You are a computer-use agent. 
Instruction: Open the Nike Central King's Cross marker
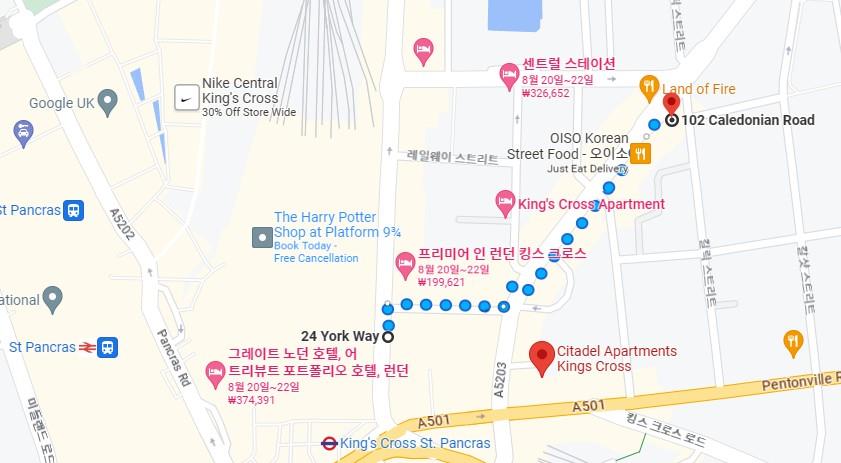point(186,97)
